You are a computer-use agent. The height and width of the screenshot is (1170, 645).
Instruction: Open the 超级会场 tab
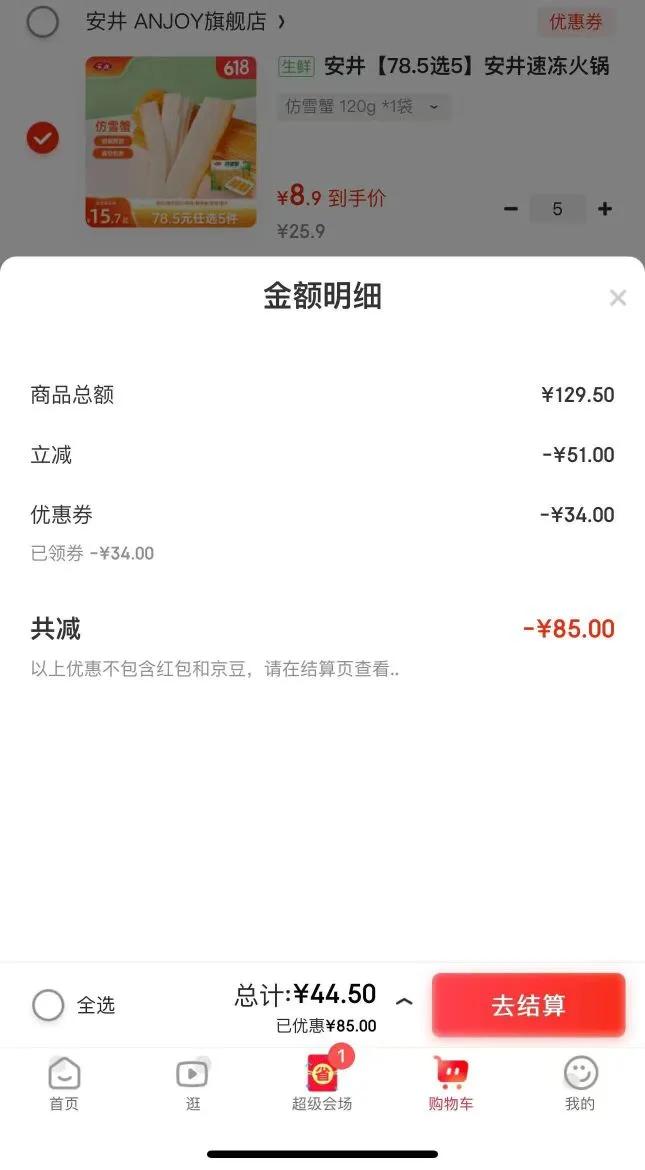point(322,1084)
